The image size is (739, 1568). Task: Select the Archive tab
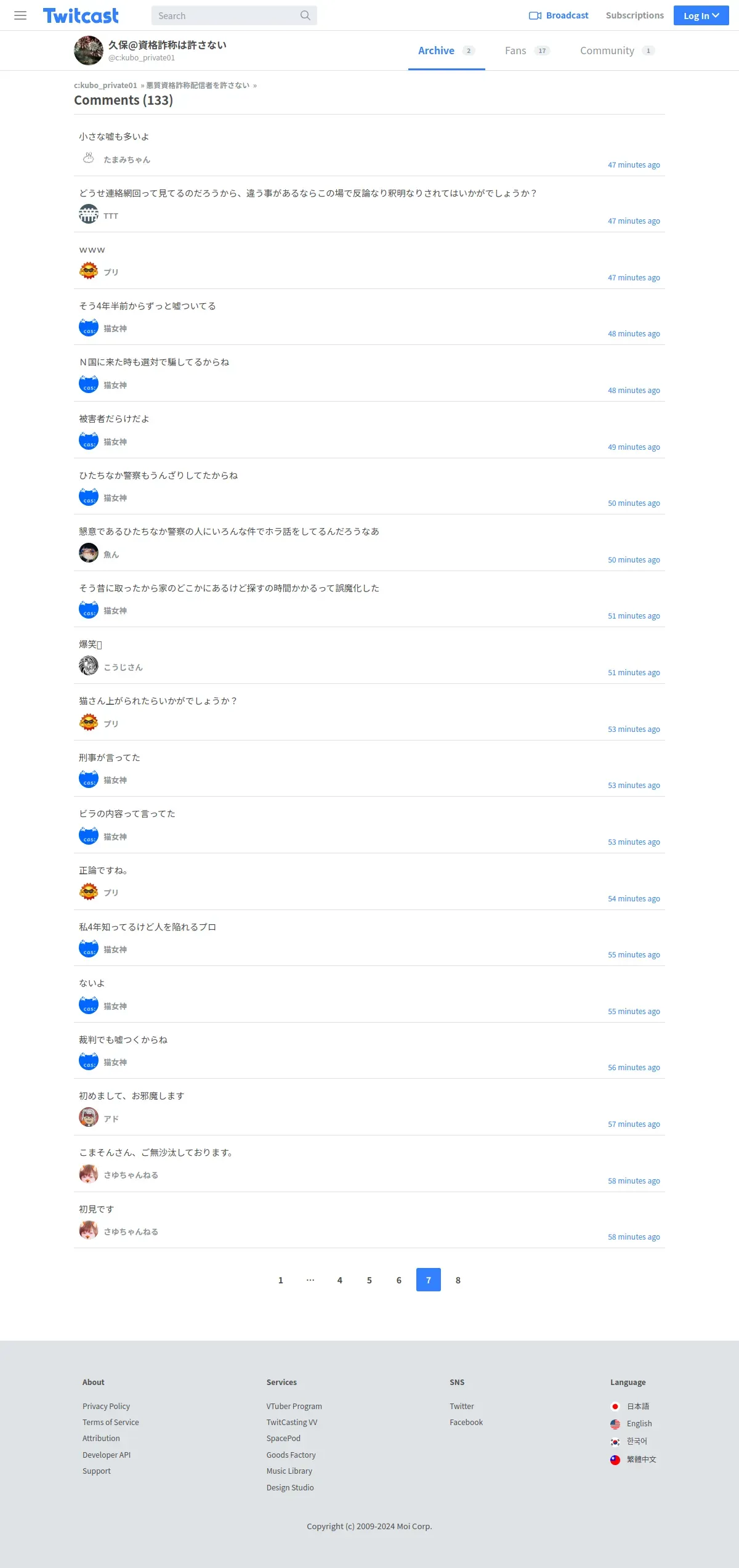point(446,51)
